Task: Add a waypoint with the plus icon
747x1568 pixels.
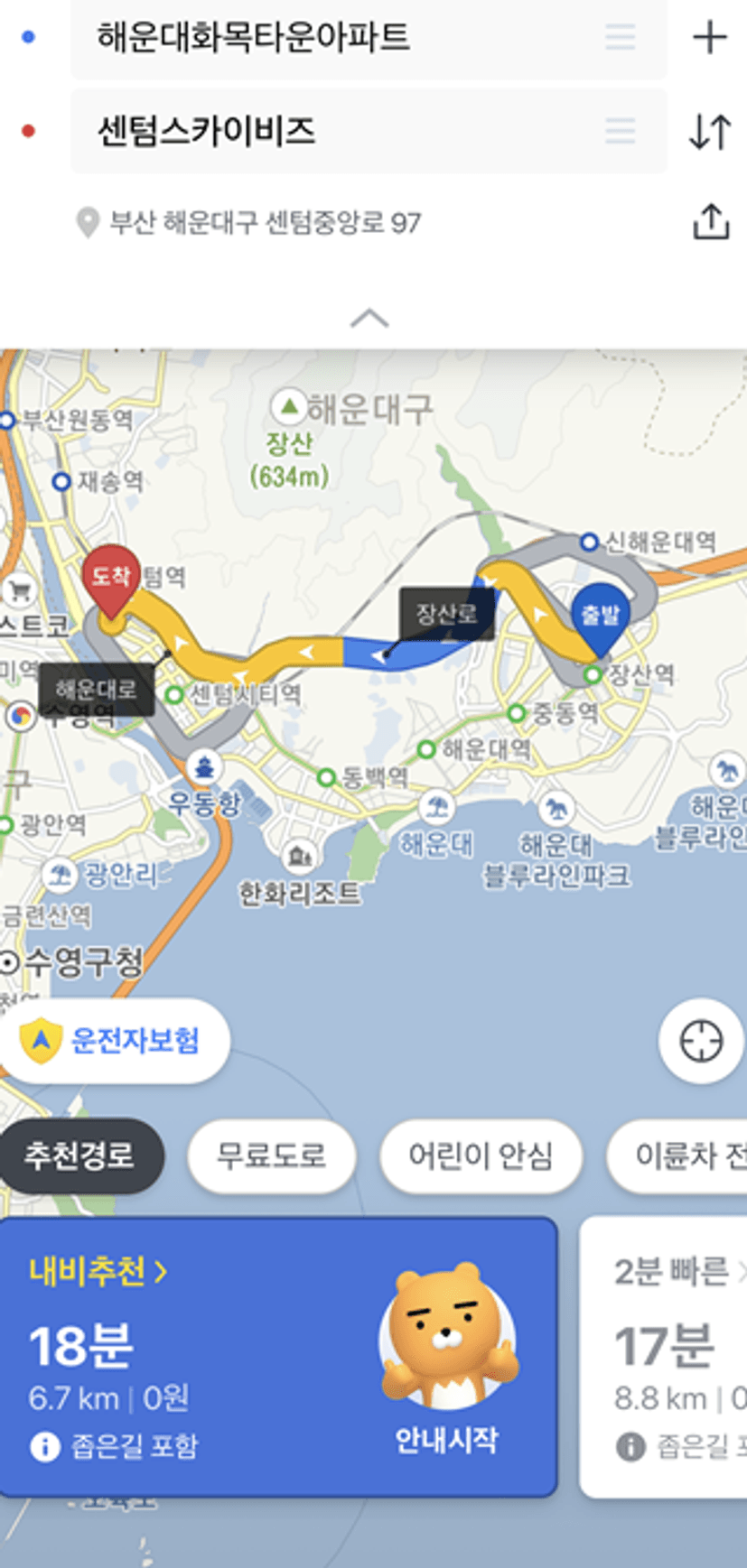Action: [710, 38]
